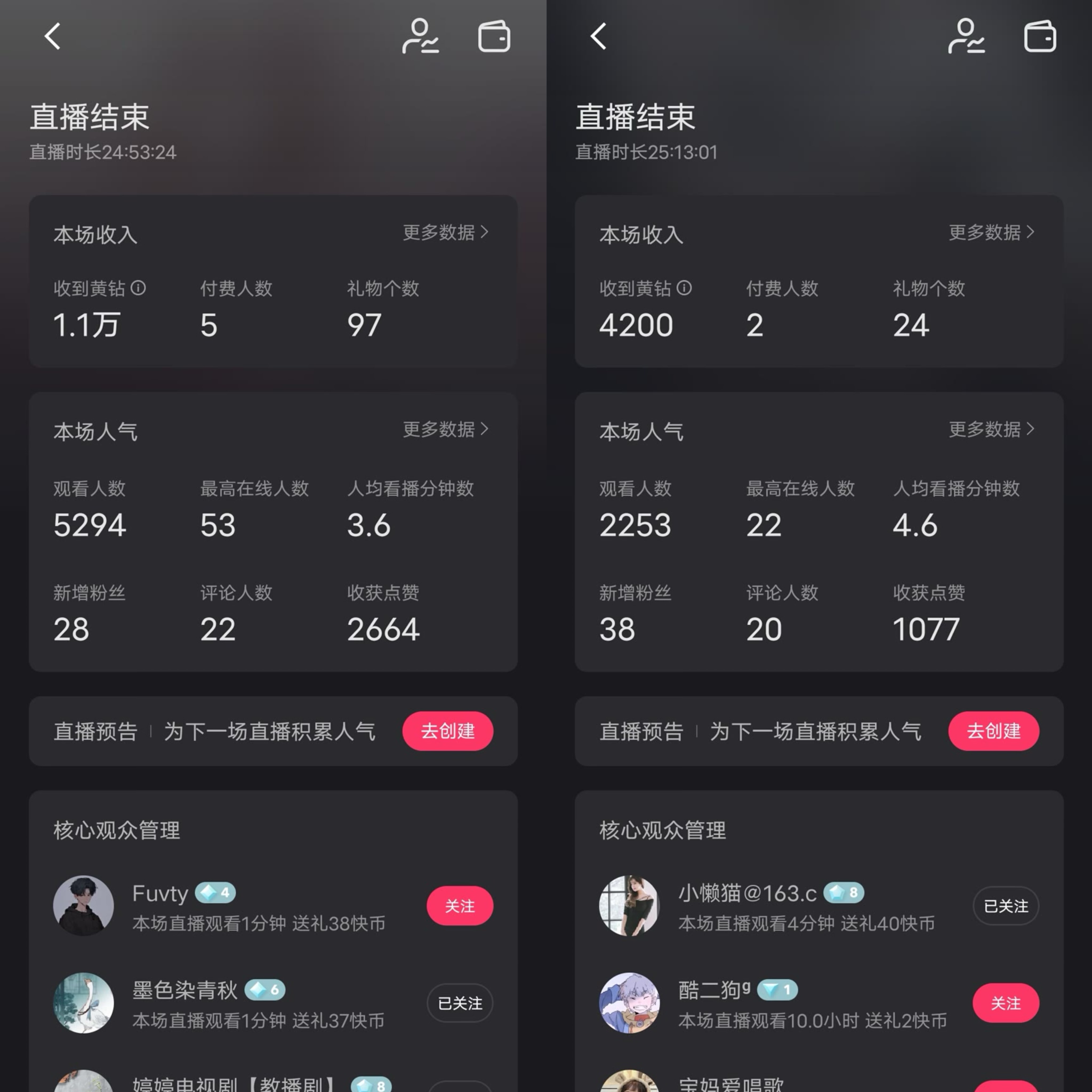Open 墨色染青秋's profile avatar

click(x=84, y=1003)
